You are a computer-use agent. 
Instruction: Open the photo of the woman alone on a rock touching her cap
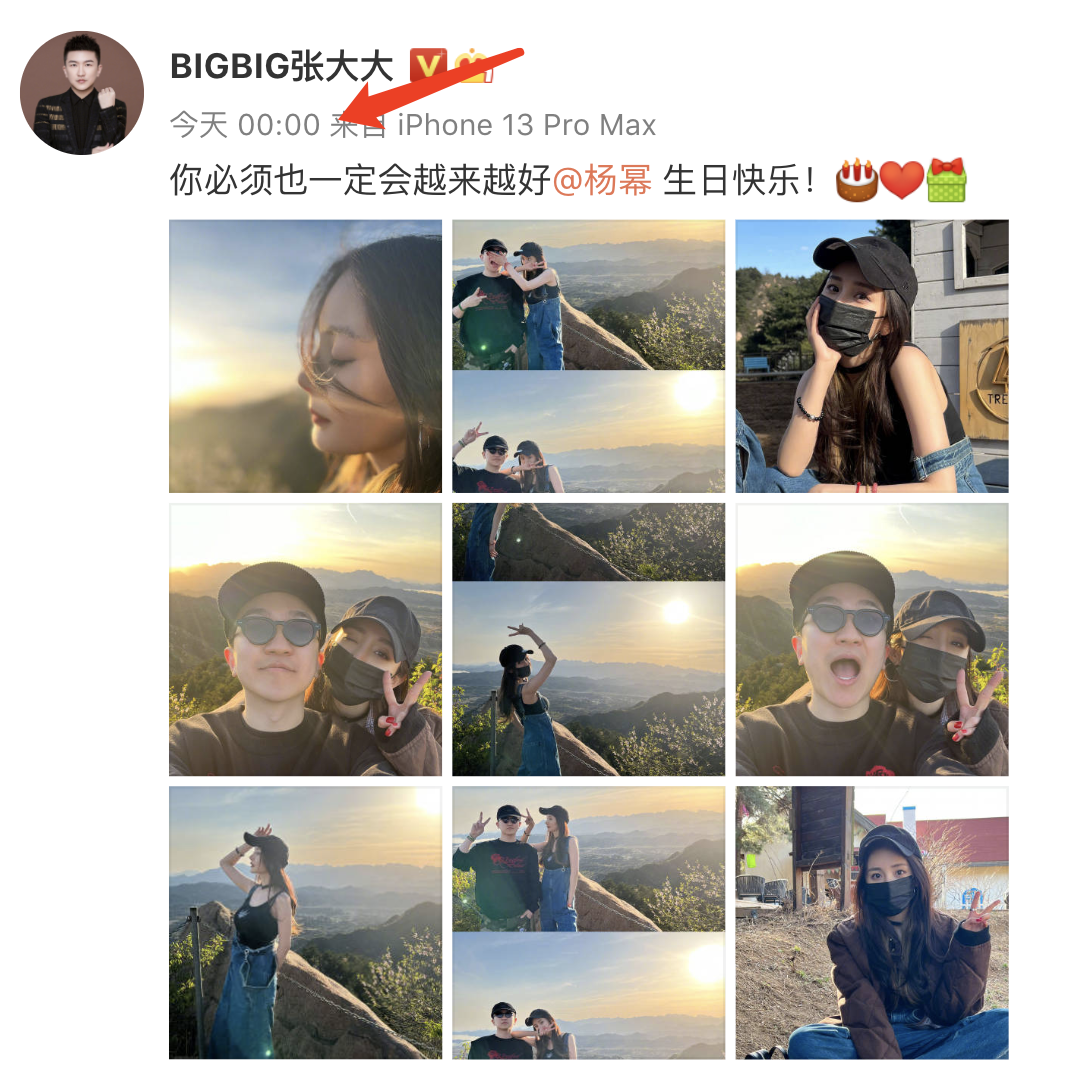305,922
